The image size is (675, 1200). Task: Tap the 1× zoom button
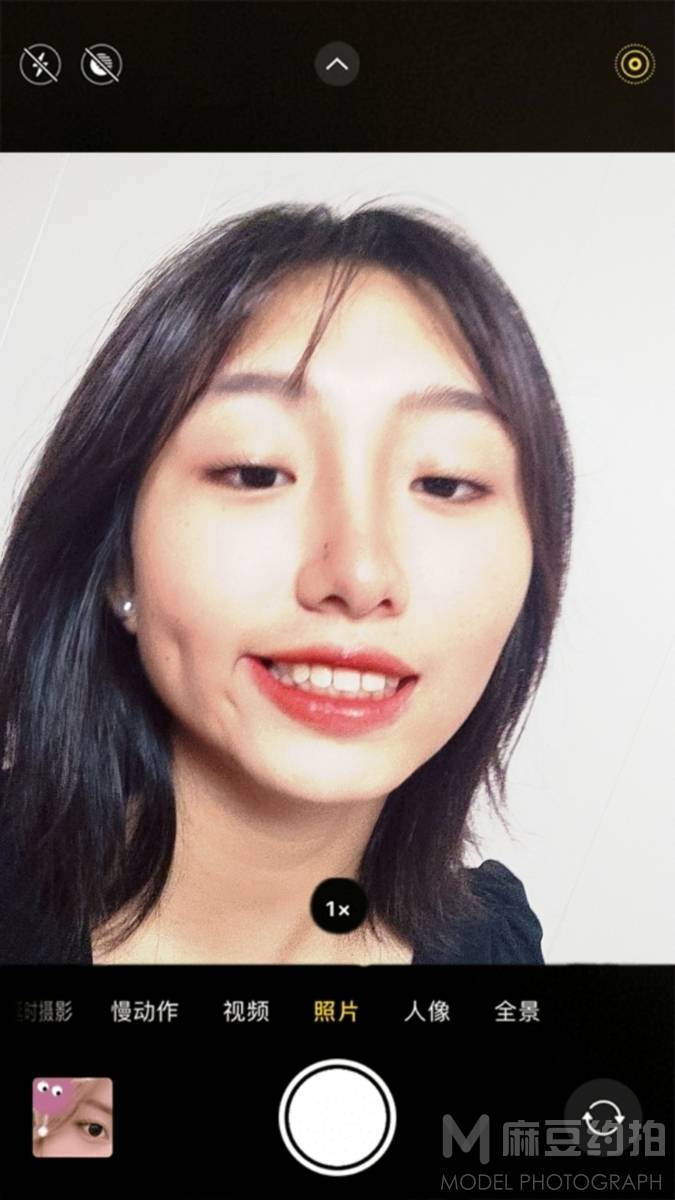coord(338,909)
